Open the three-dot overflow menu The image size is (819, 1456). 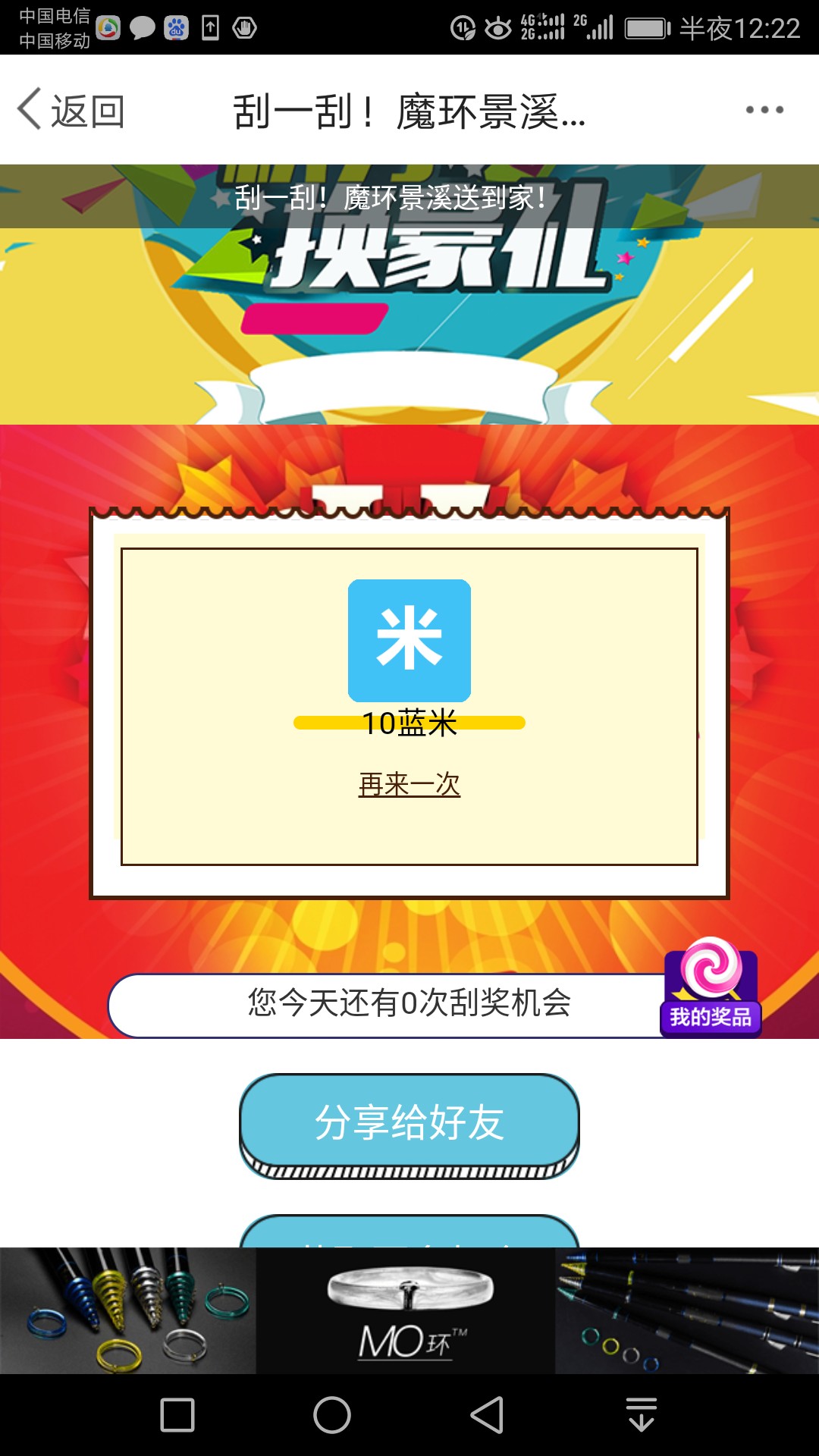[764, 110]
